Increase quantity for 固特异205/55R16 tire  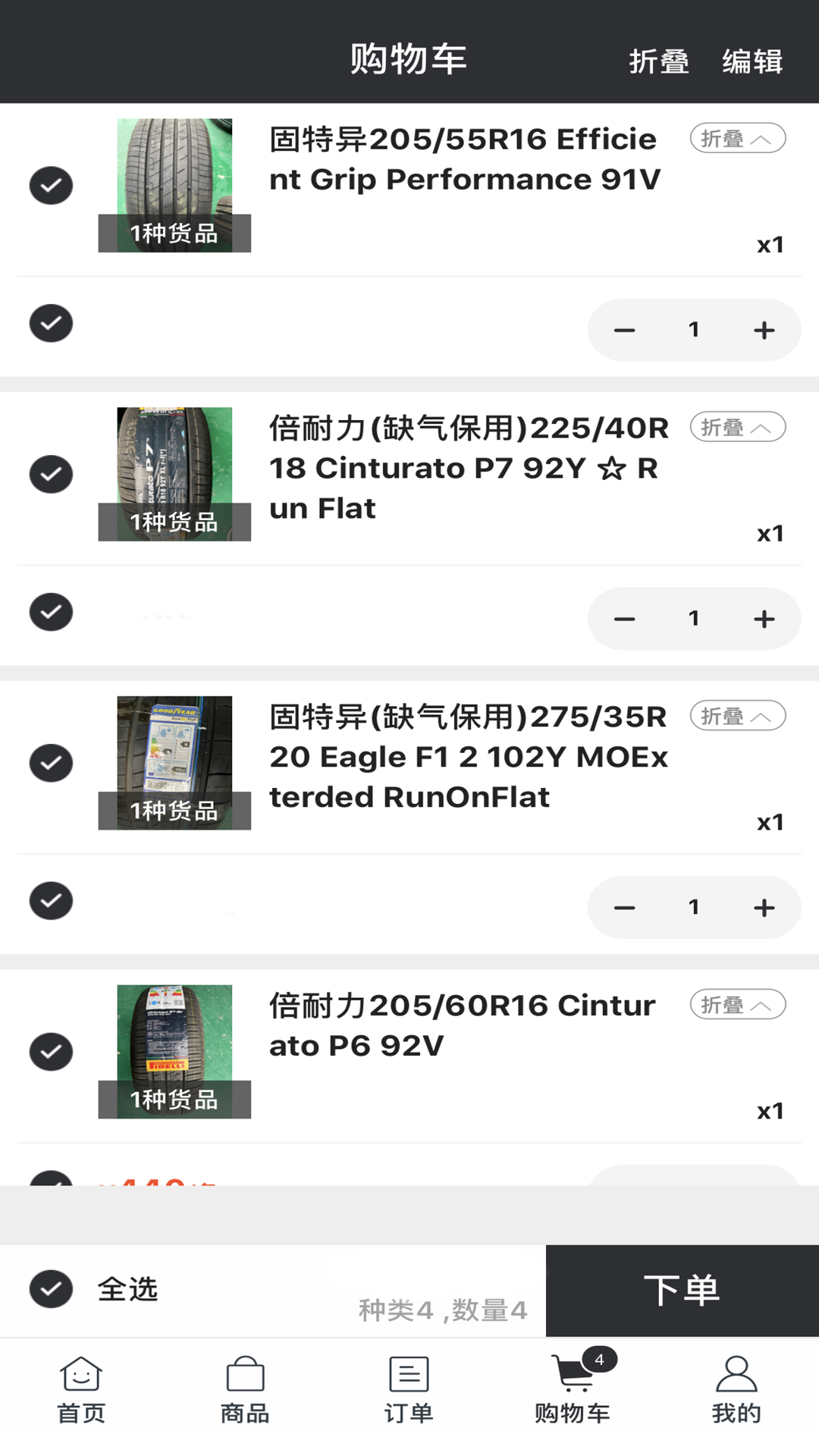tap(764, 330)
